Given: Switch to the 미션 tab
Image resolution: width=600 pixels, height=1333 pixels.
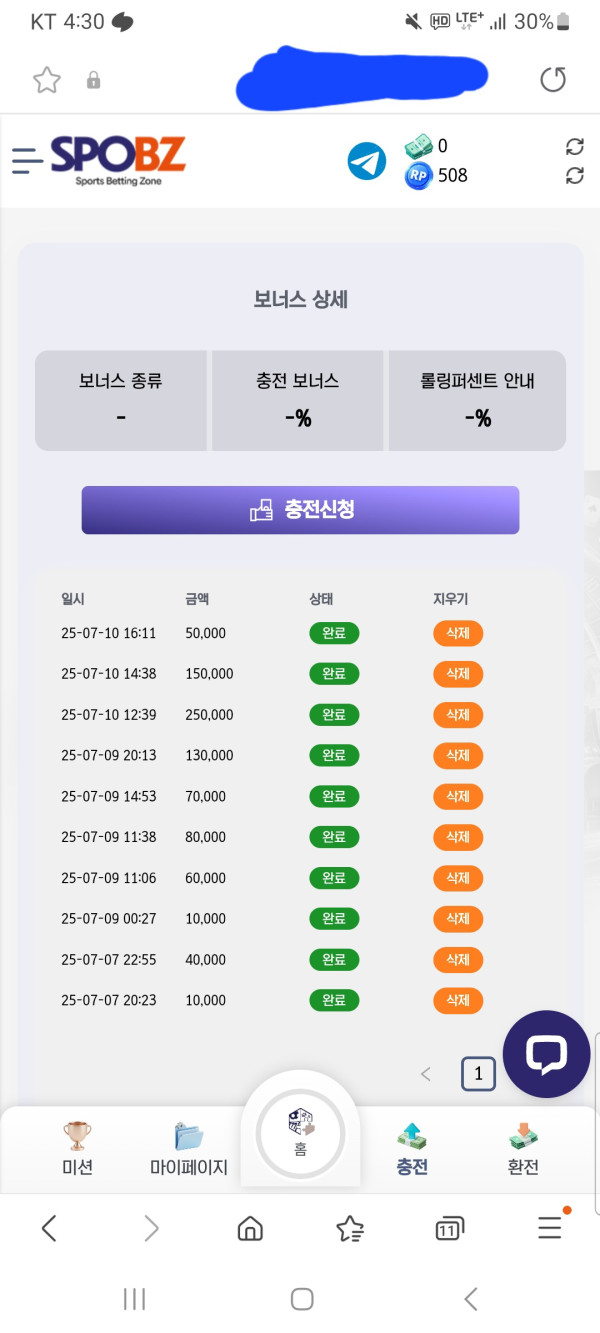Looking at the screenshot, I should click(77, 1148).
